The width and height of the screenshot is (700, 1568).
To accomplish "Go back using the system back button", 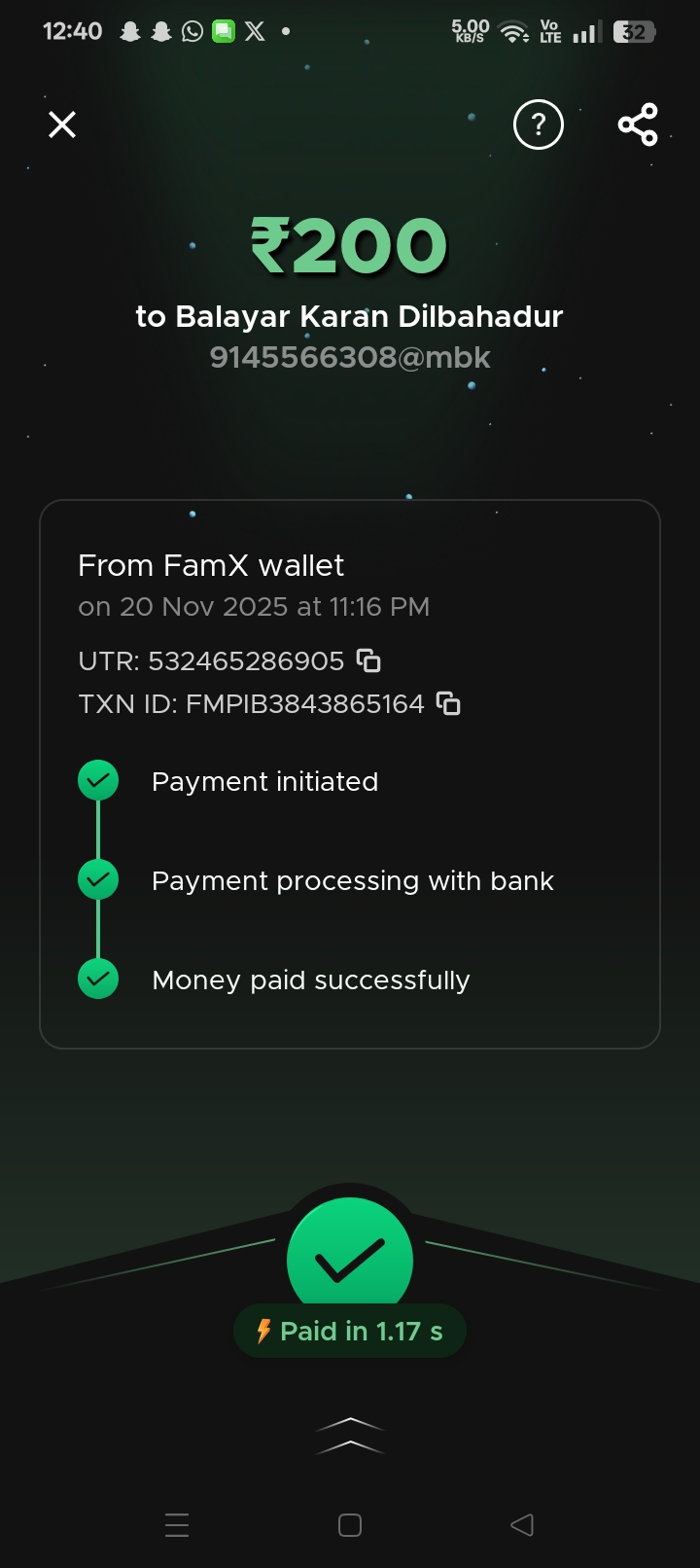I will (522, 1524).
